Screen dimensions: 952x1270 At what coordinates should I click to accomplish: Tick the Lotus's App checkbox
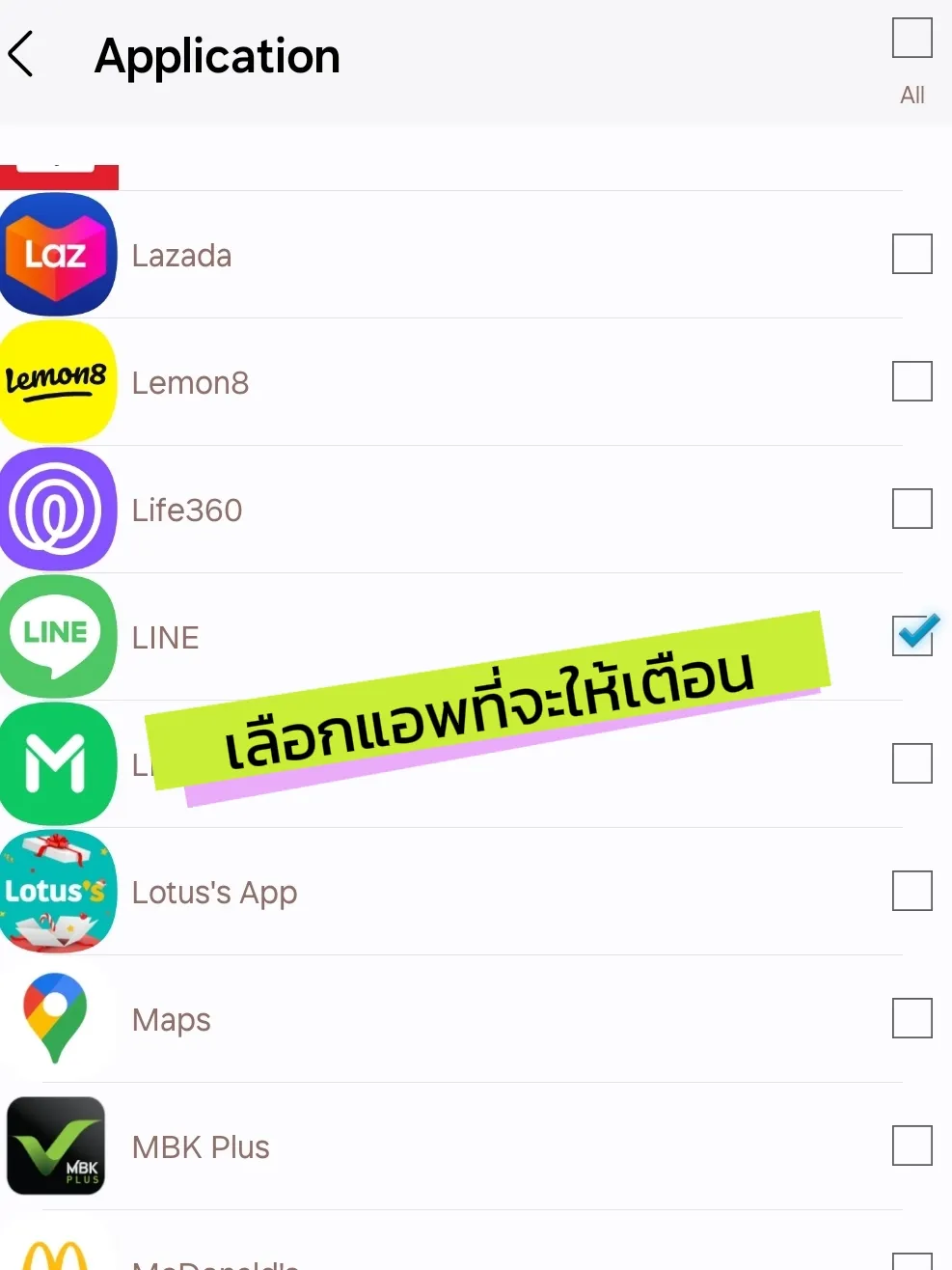pyautogui.click(x=911, y=891)
